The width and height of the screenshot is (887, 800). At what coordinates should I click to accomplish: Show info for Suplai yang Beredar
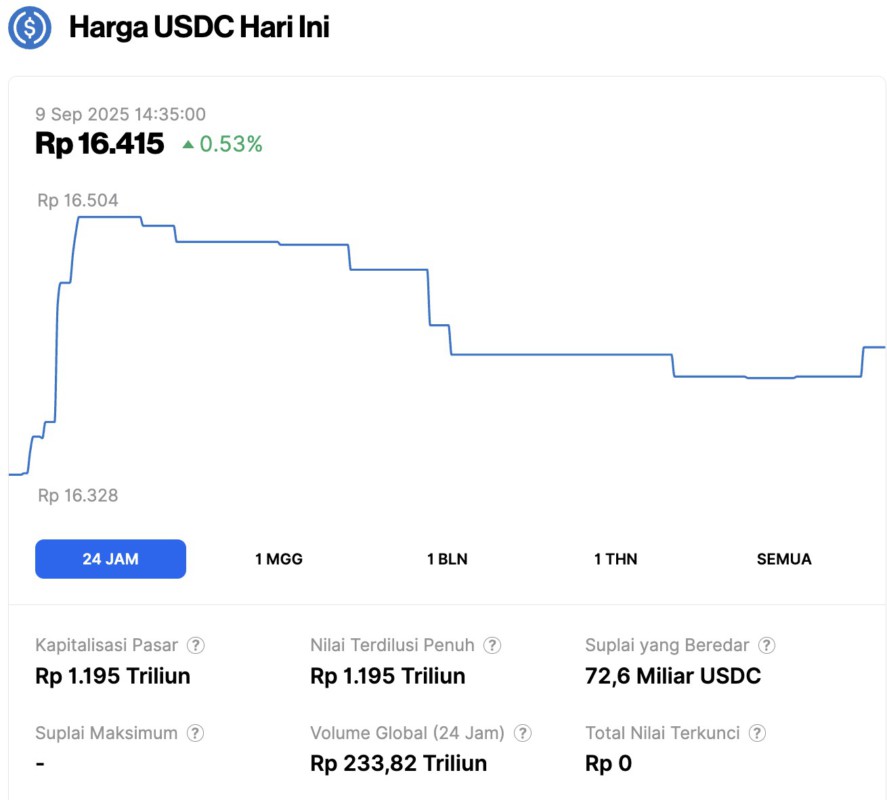[x=767, y=646]
